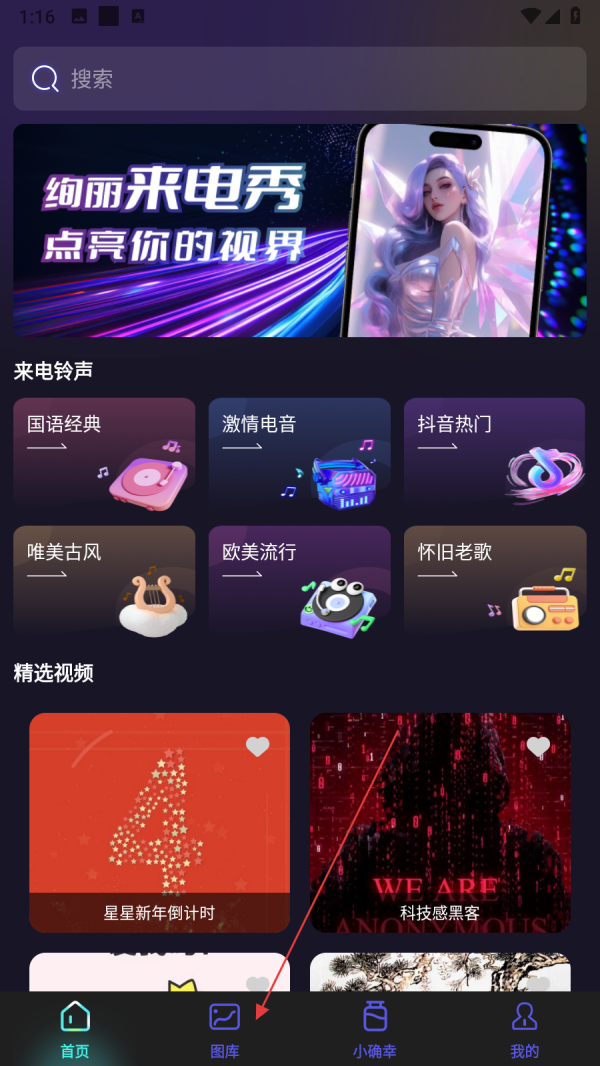Open the 绚丽来电秀 banner

pyautogui.click(x=300, y=230)
